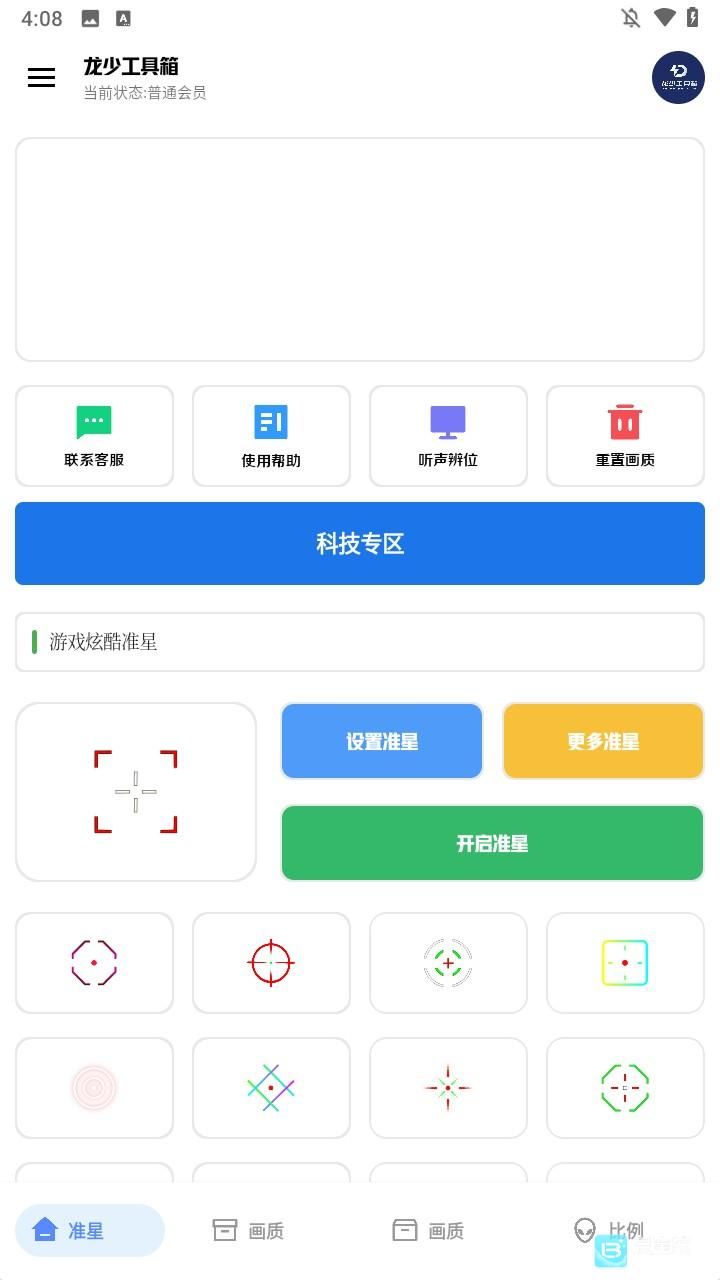Open the 龙少工具箱 avatar badge
The width and height of the screenshot is (720, 1280).
point(678,77)
